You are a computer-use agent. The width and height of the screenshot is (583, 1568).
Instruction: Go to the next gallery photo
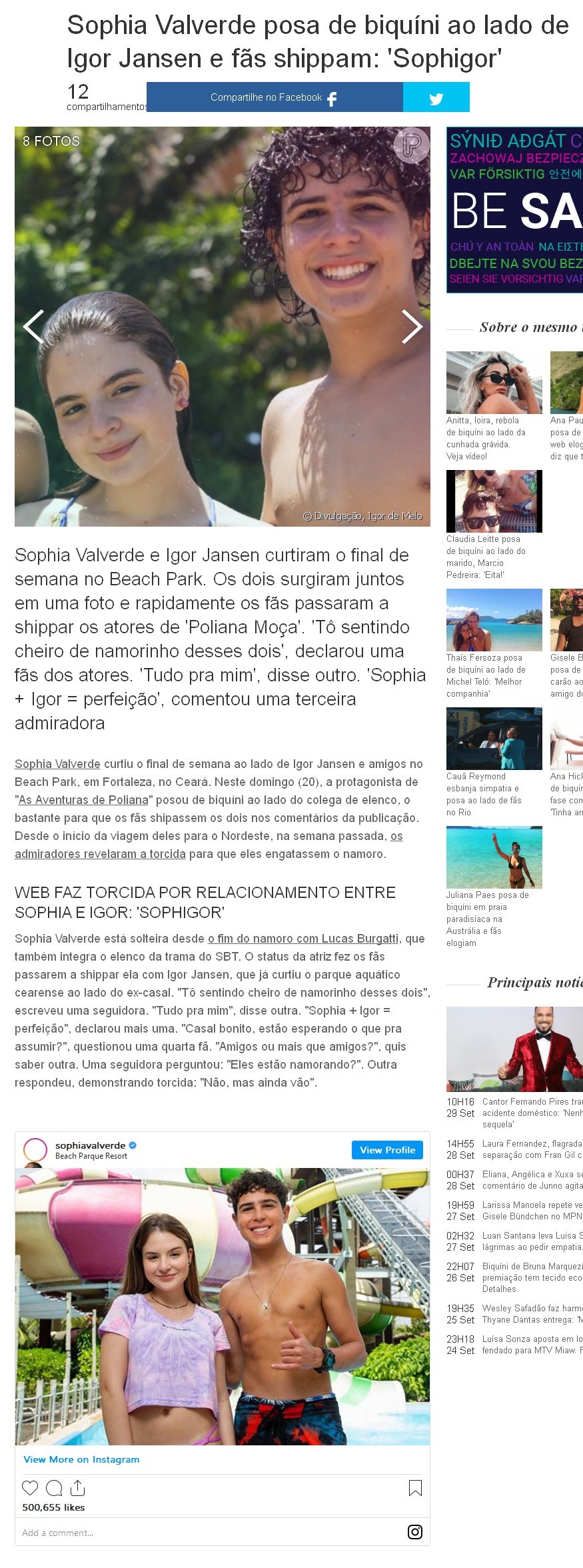(412, 327)
